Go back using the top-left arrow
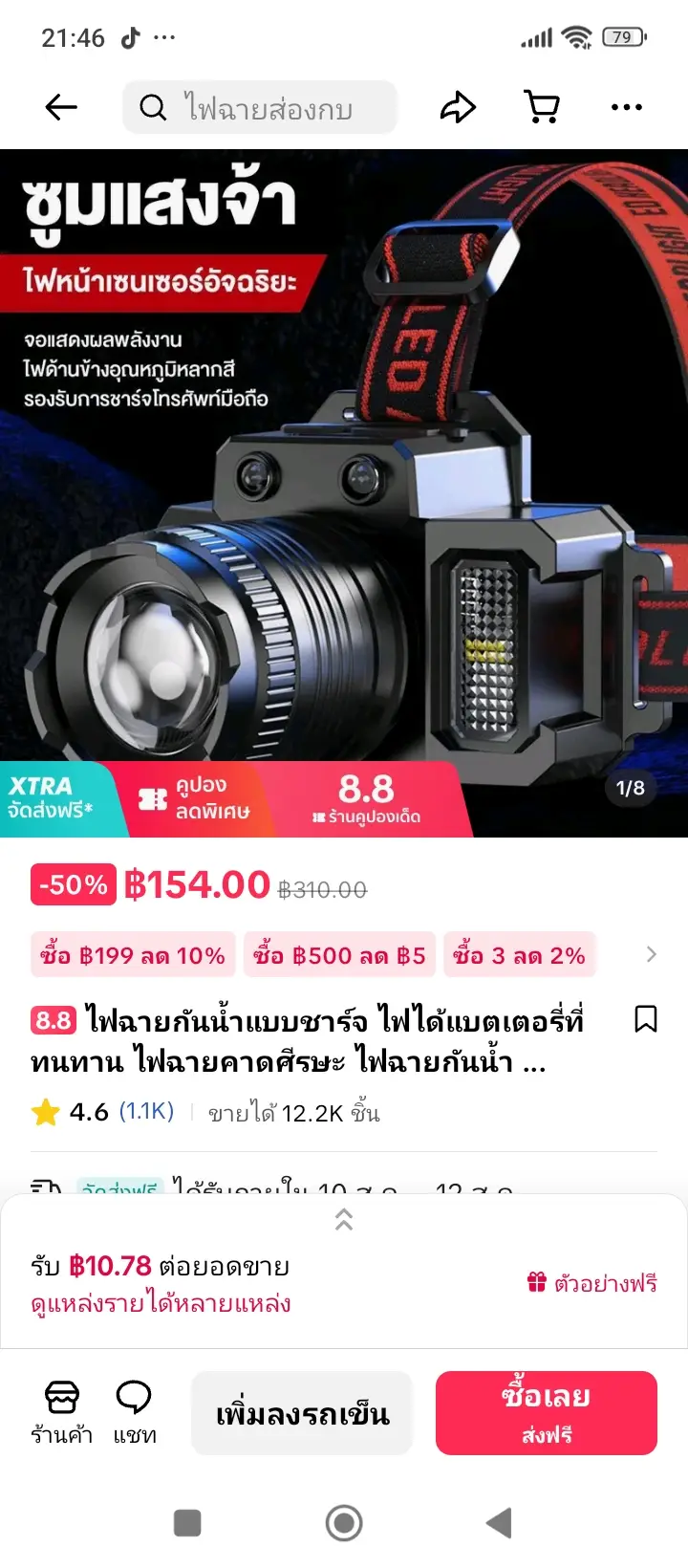The height and width of the screenshot is (1568, 688). pos(61,107)
